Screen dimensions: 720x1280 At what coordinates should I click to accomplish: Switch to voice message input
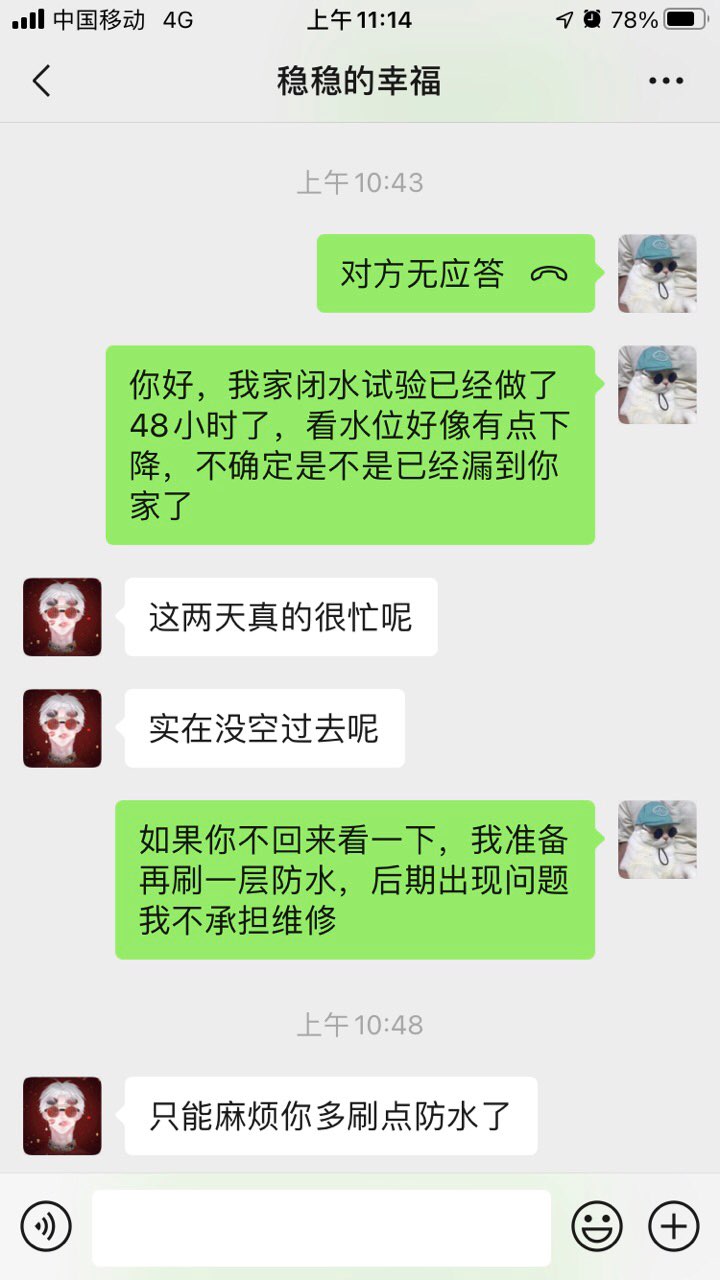46,1226
